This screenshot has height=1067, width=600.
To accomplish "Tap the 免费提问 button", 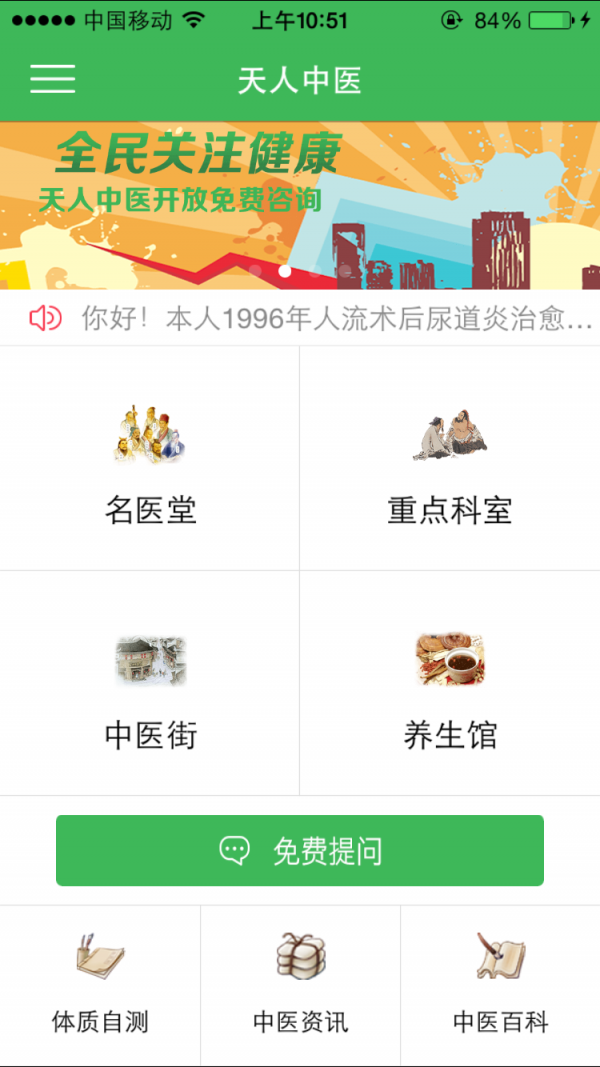I will pyautogui.click(x=300, y=851).
